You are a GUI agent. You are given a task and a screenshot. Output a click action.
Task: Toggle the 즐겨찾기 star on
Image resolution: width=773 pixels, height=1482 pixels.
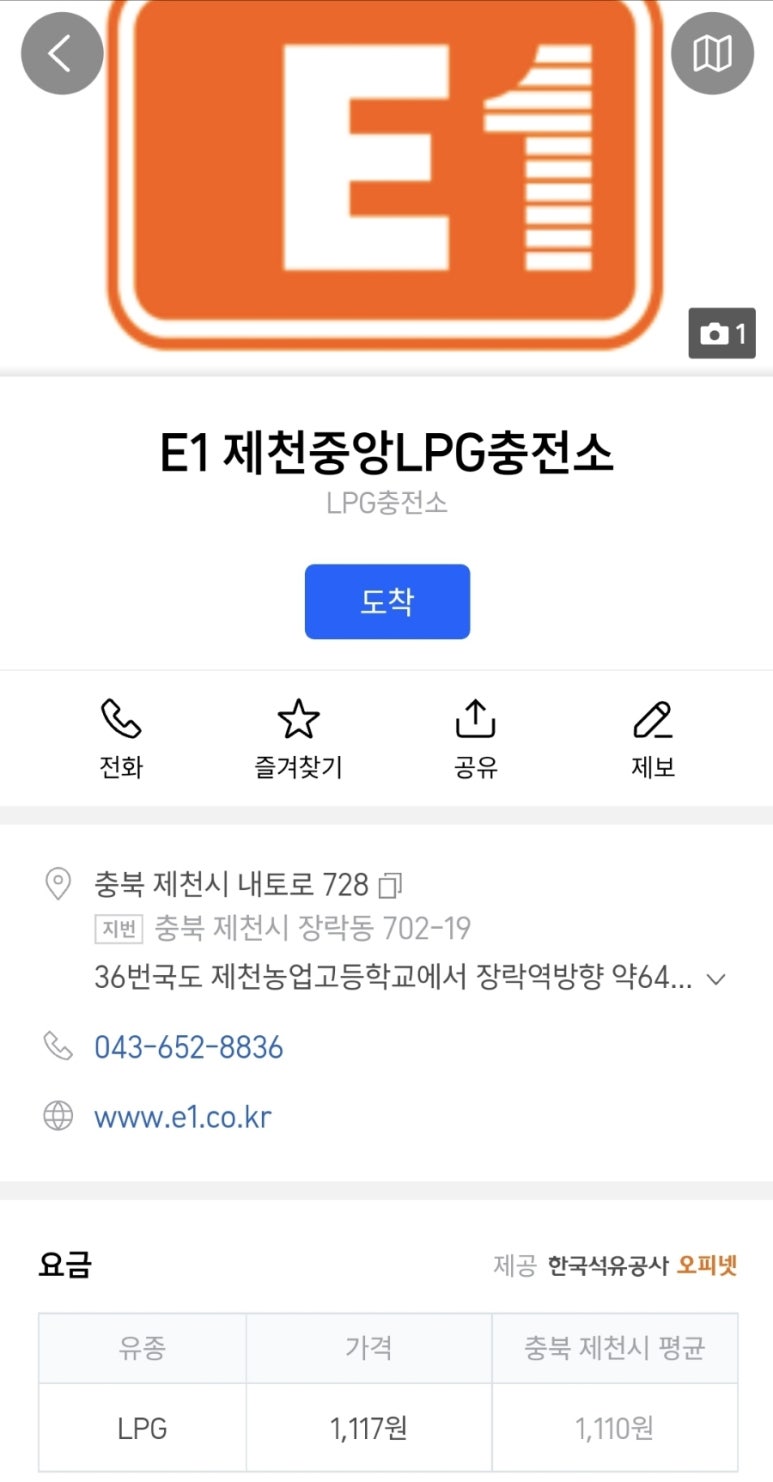pyautogui.click(x=297, y=717)
